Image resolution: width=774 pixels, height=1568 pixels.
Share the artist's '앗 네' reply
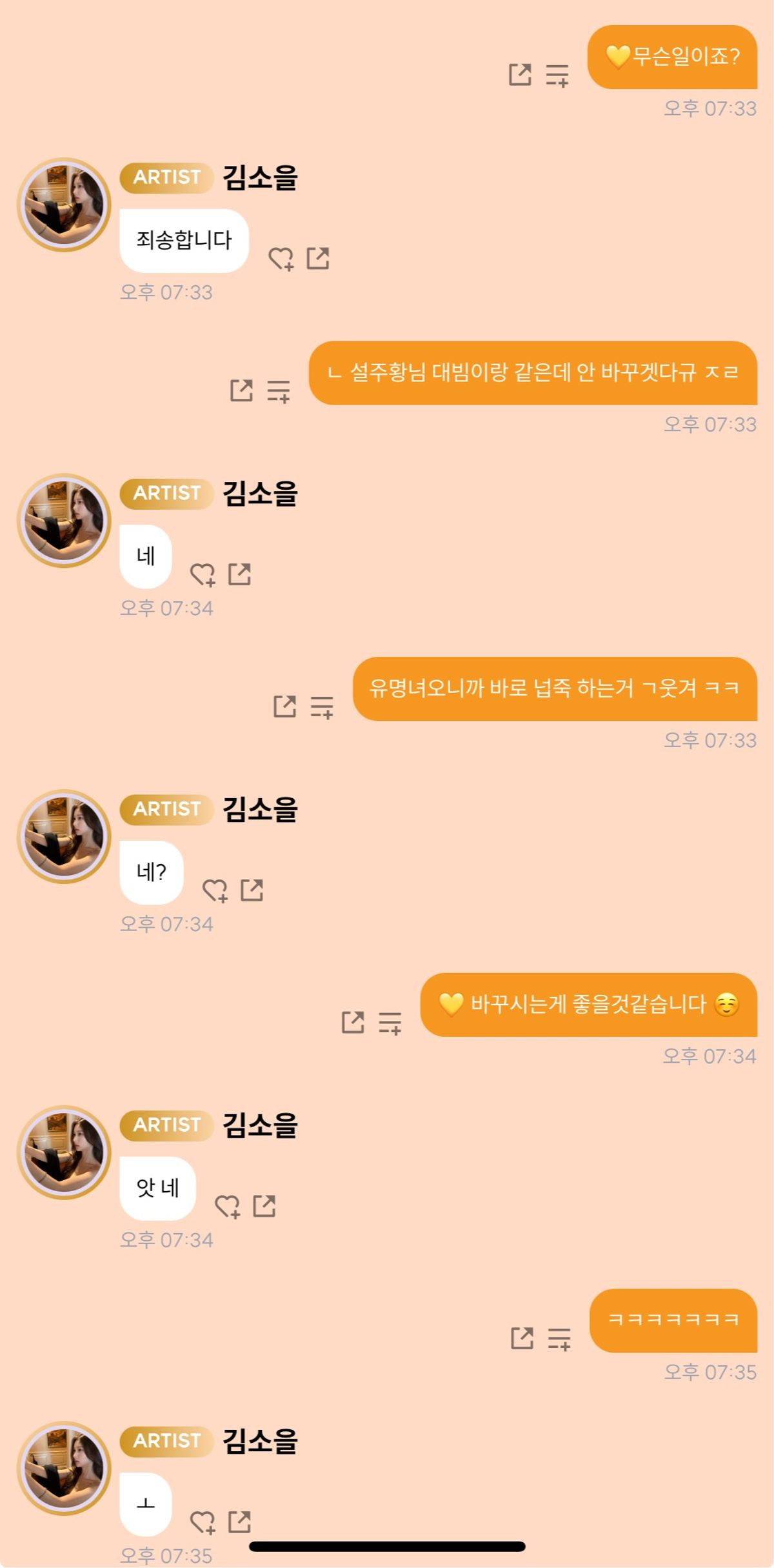pyautogui.click(x=264, y=1205)
